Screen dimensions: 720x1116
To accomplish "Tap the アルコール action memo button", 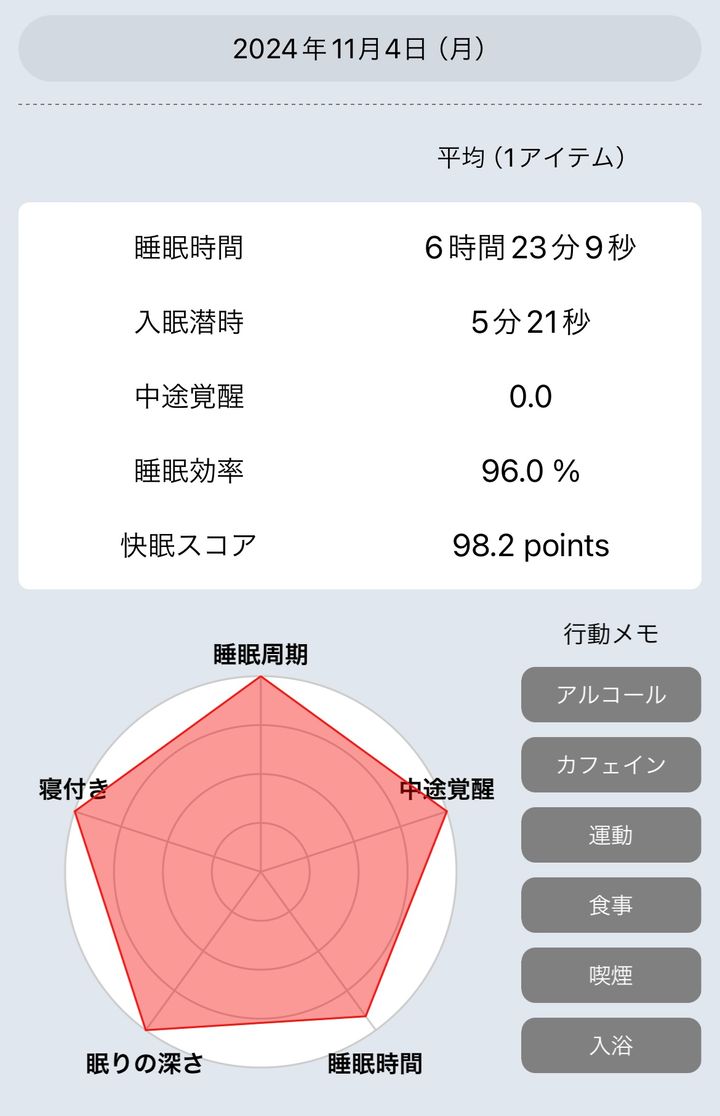I will (x=610, y=694).
